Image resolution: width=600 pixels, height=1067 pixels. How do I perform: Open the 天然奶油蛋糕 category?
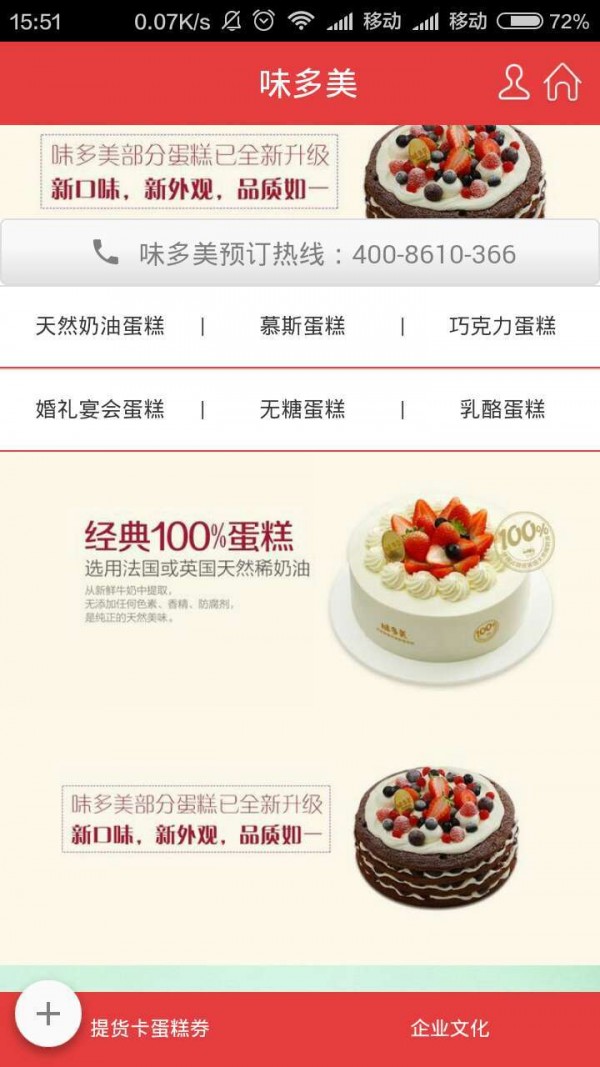click(100, 326)
